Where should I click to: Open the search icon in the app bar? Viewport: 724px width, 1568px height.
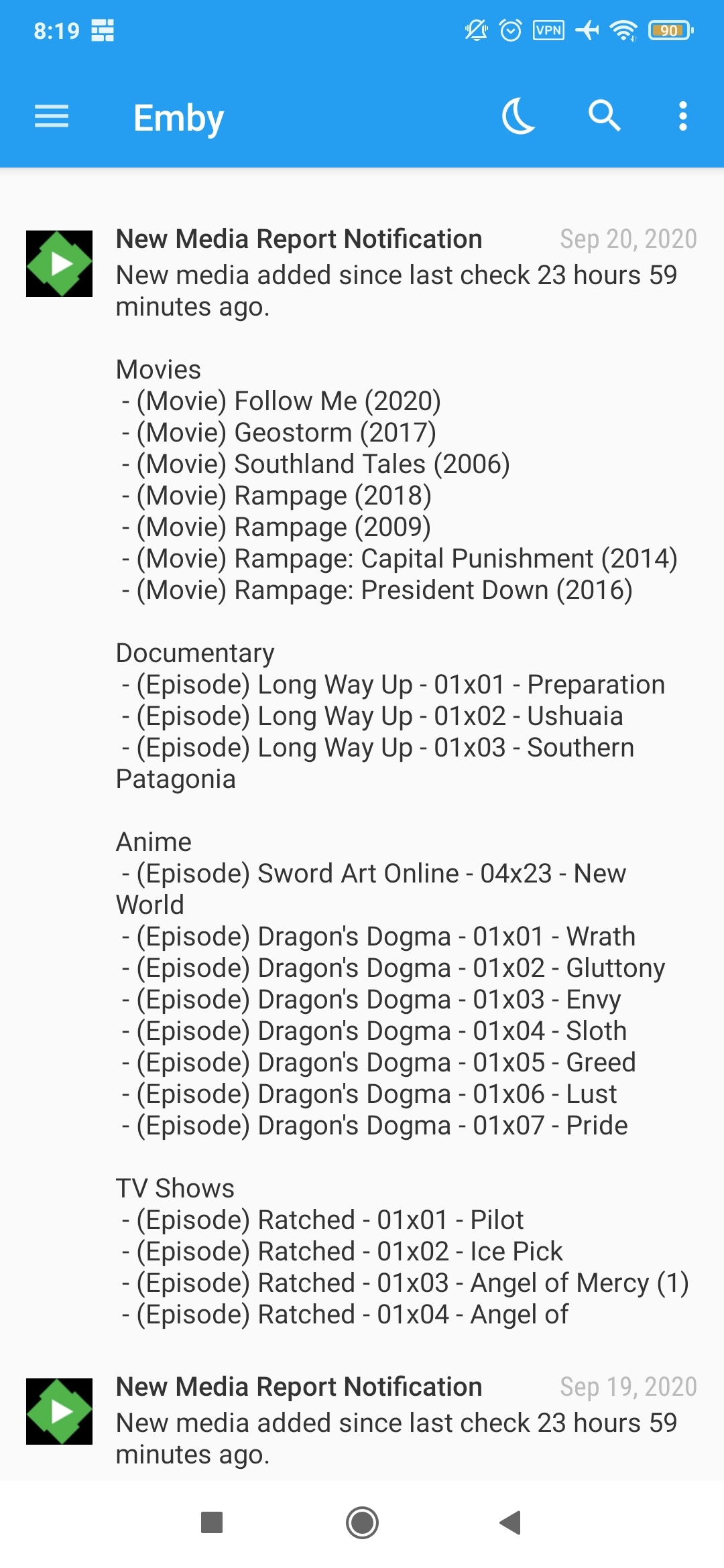pyautogui.click(x=604, y=117)
